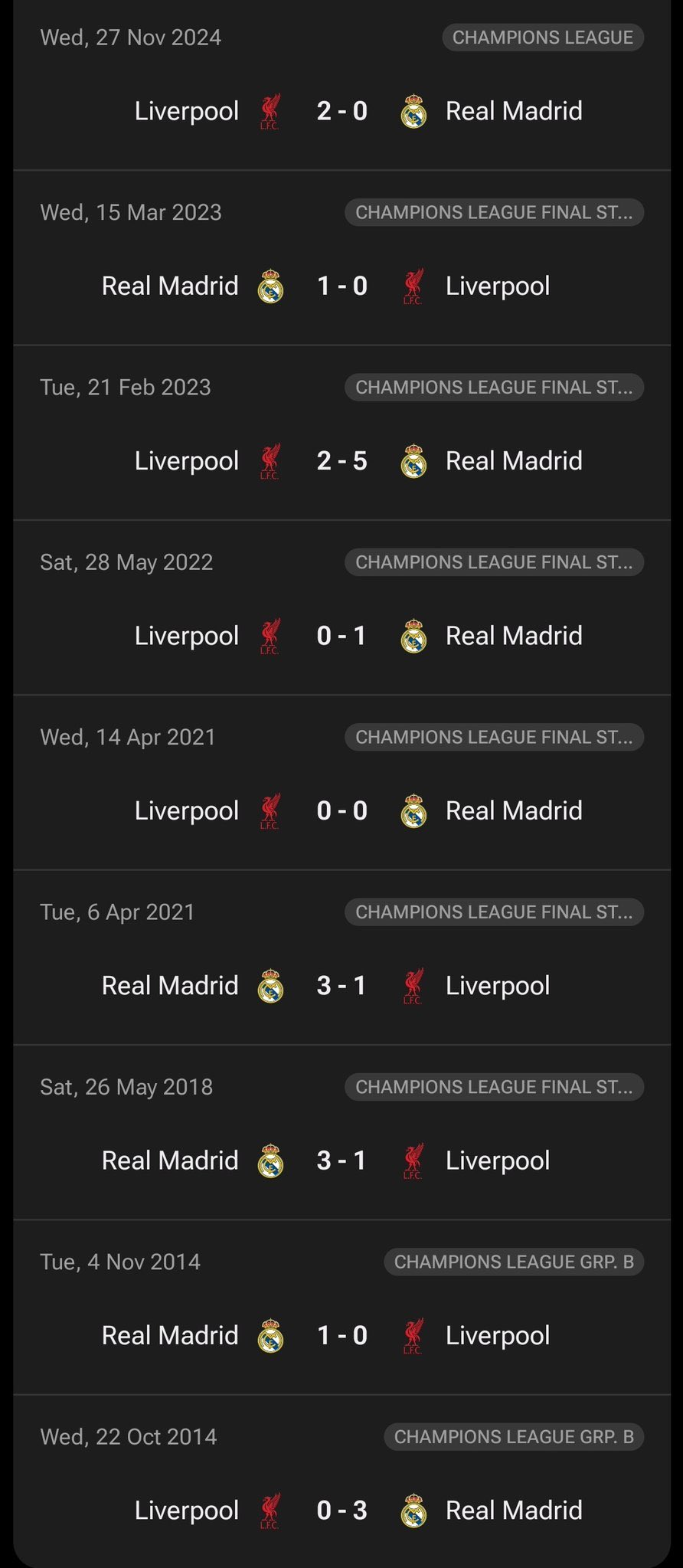
Task: View the 6 Apr 2021 match
Action: pos(341,985)
